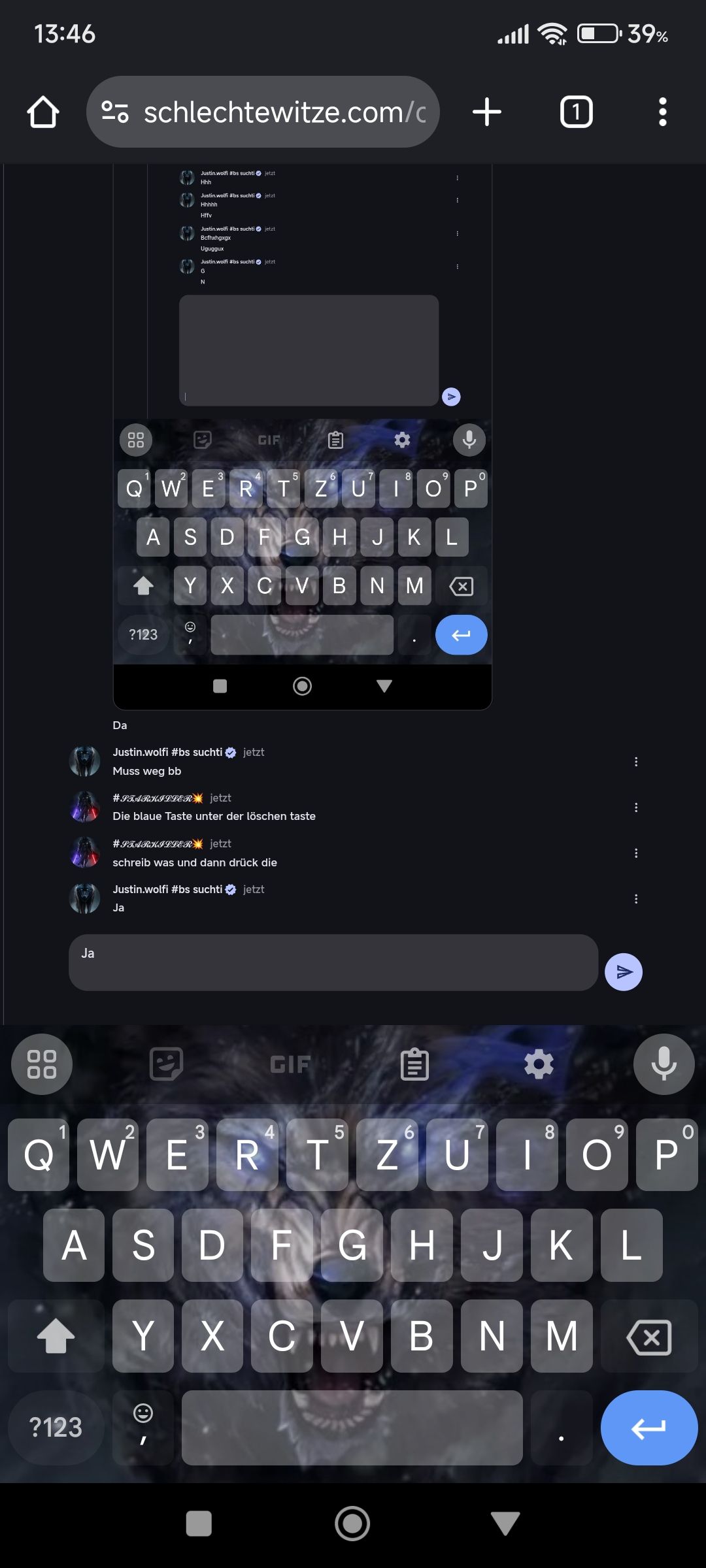Focus the chat message field containing "Ja"
Image resolution: width=706 pixels, height=1568 pixels.
point(333,962)
